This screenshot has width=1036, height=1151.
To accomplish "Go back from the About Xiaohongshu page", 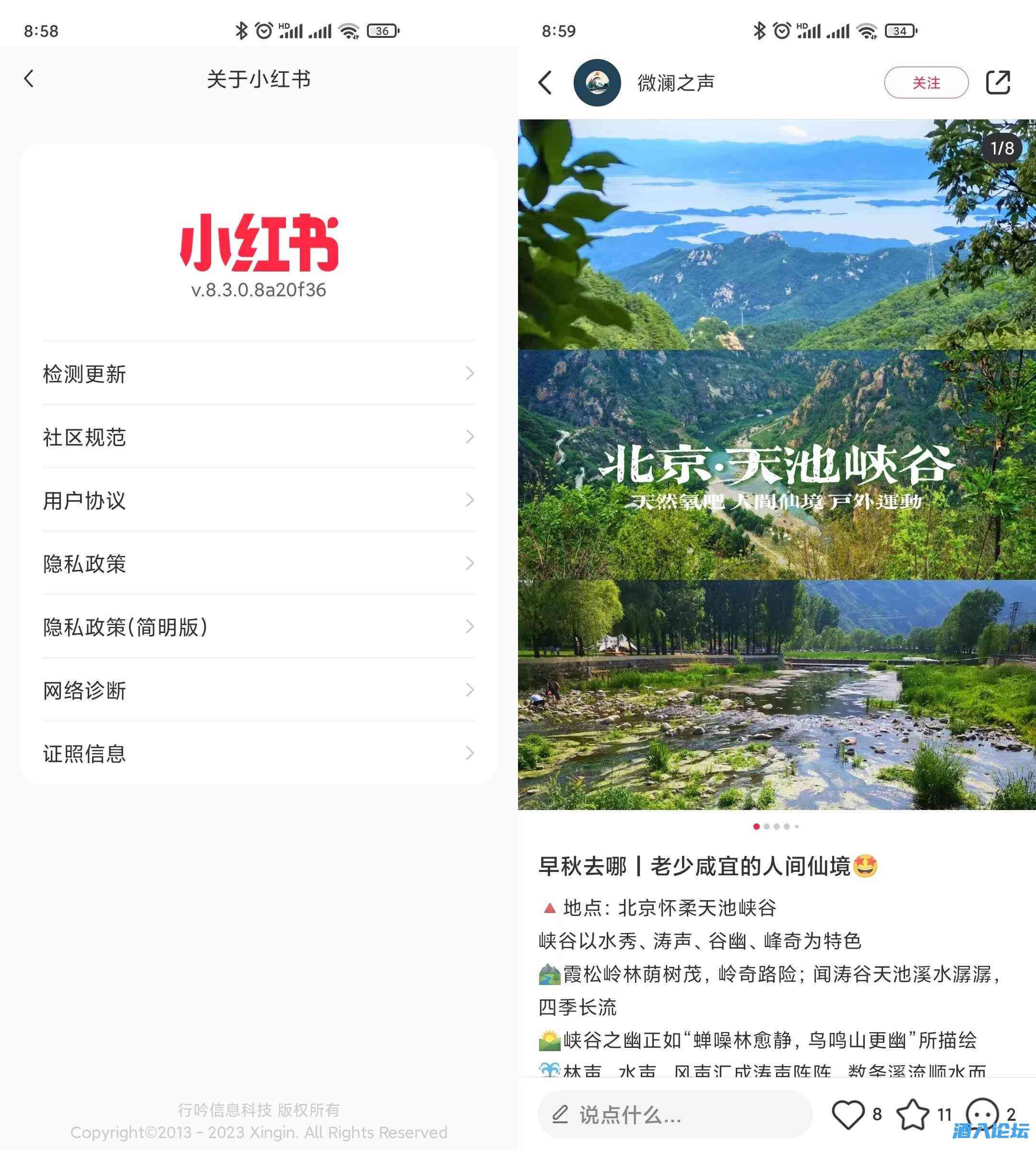I will pos(29,79).
